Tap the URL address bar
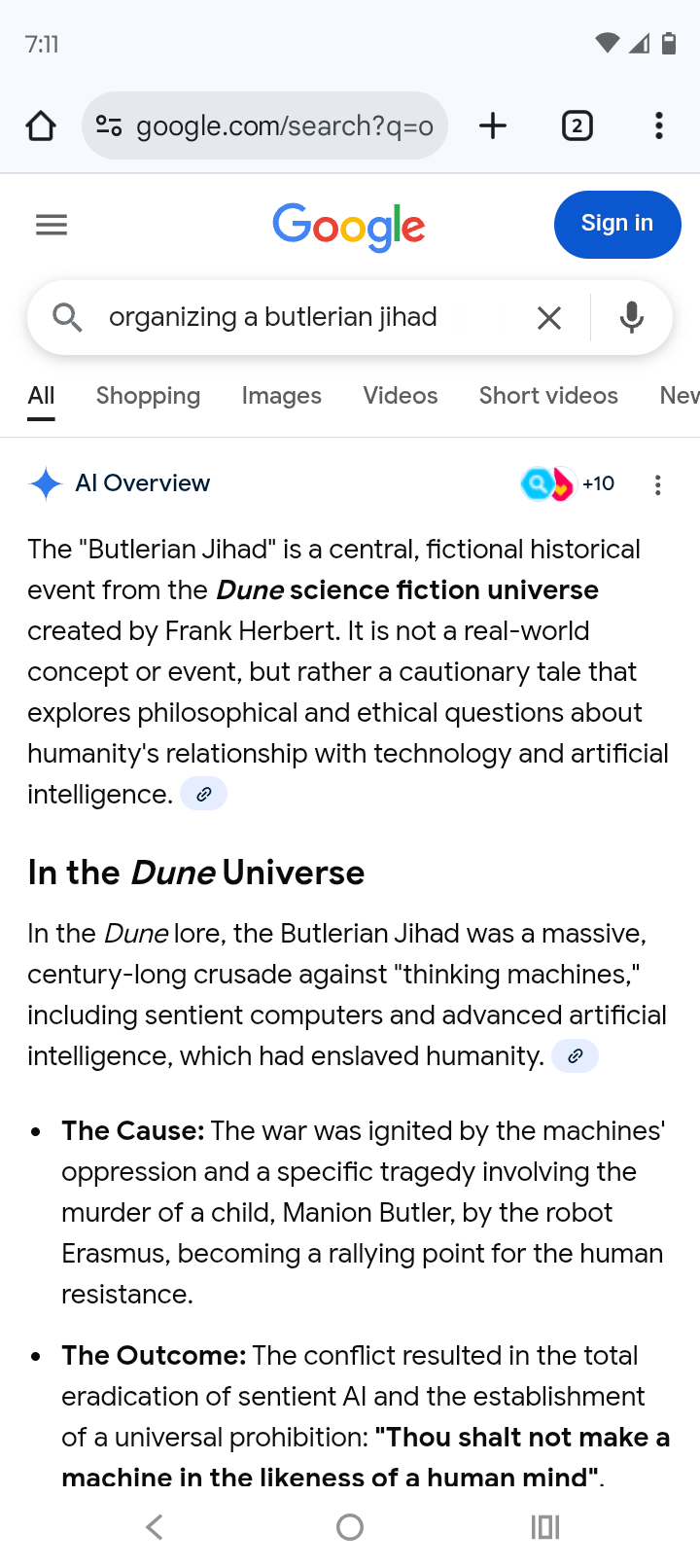 pos(282,125)
